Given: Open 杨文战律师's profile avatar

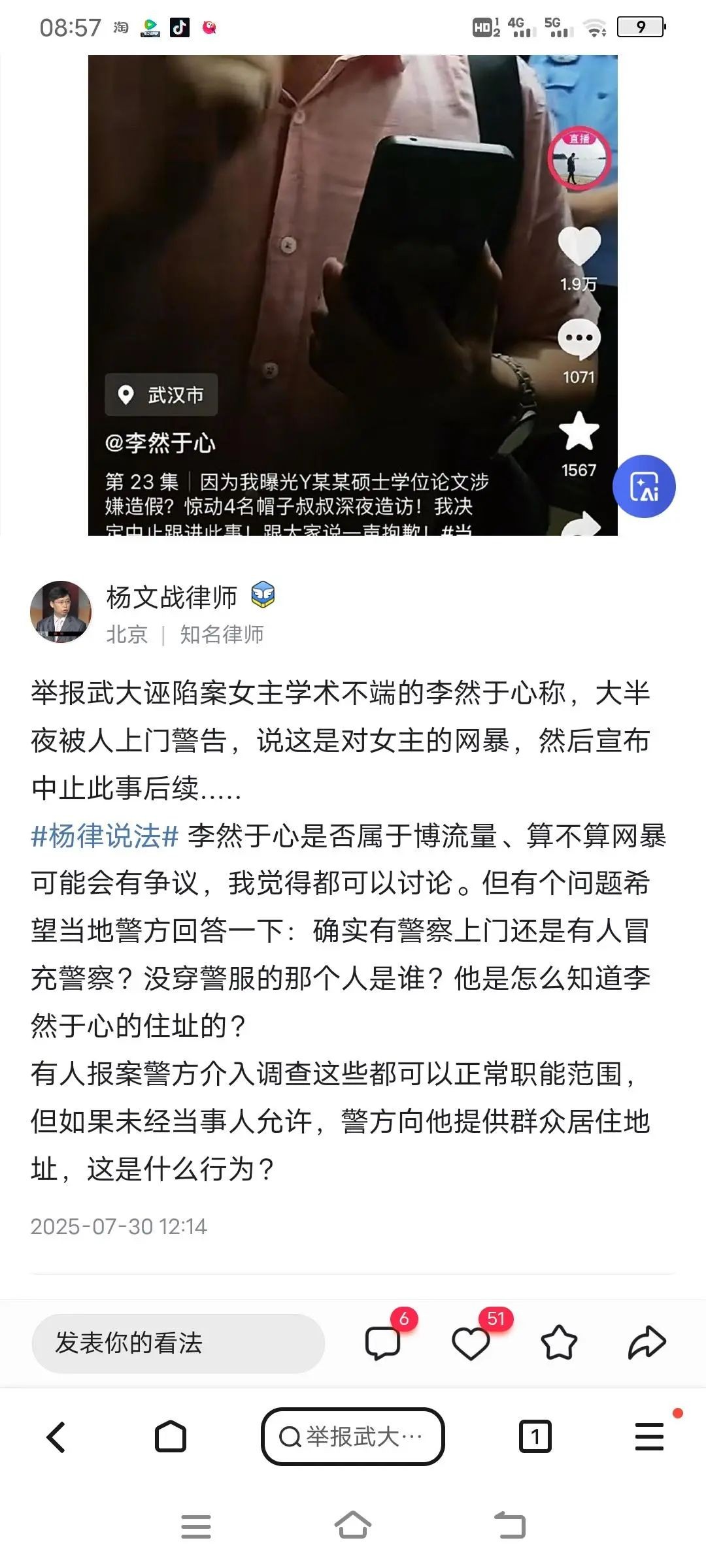Looking at the screenshot, I should point(61,612).
